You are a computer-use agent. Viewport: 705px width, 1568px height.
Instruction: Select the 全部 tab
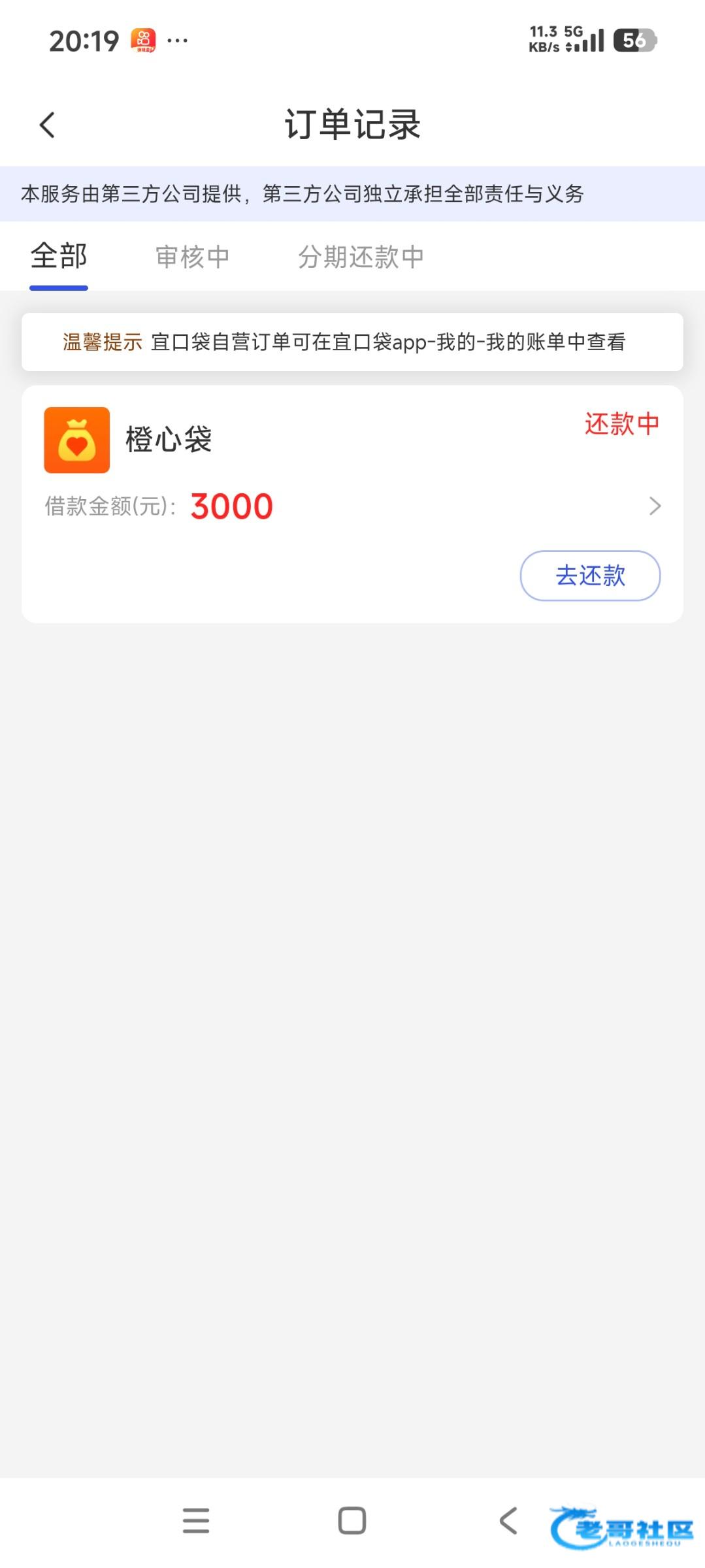(x=59, y=257)
